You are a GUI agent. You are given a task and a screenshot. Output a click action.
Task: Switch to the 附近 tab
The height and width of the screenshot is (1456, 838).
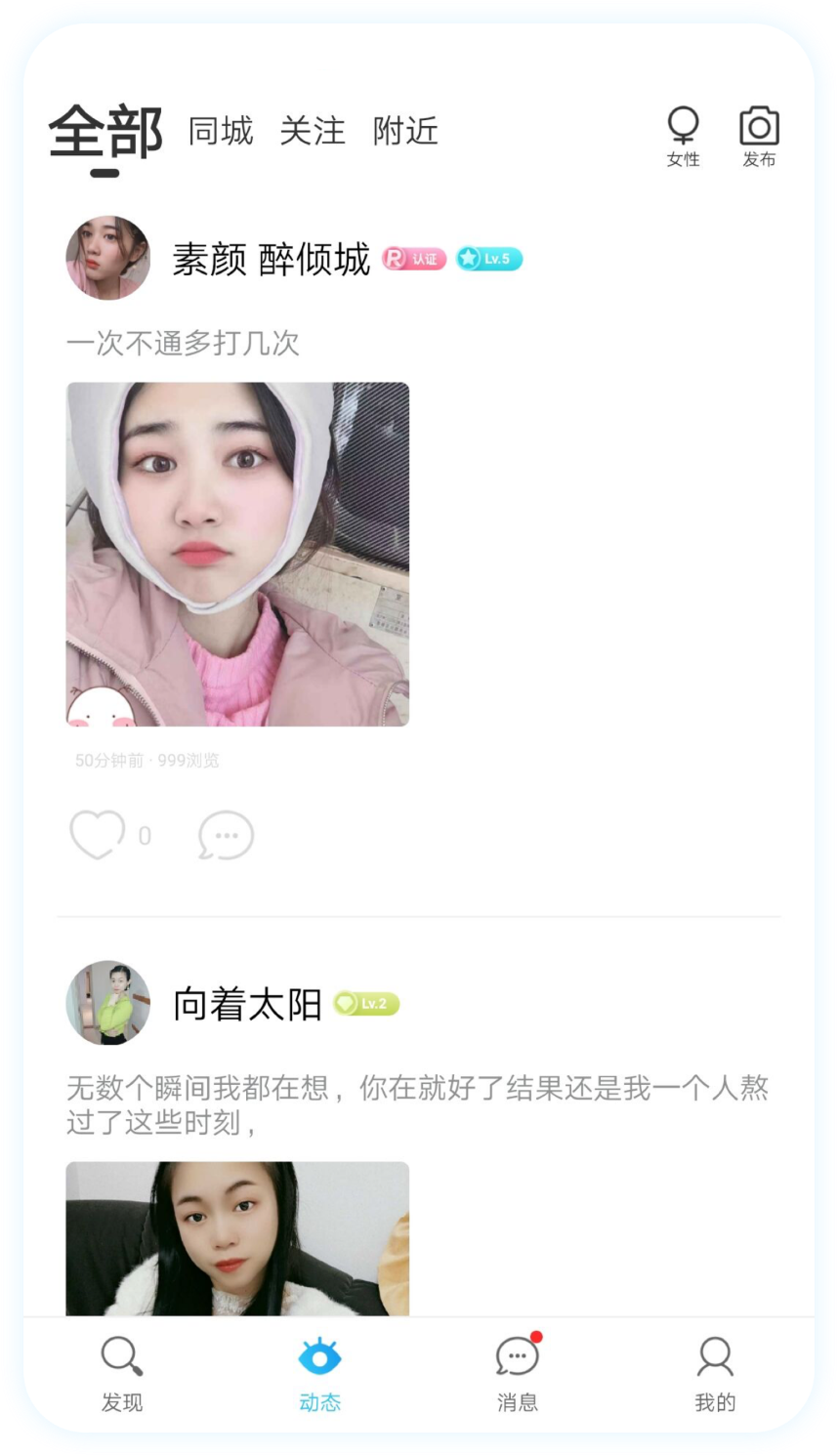405,131
